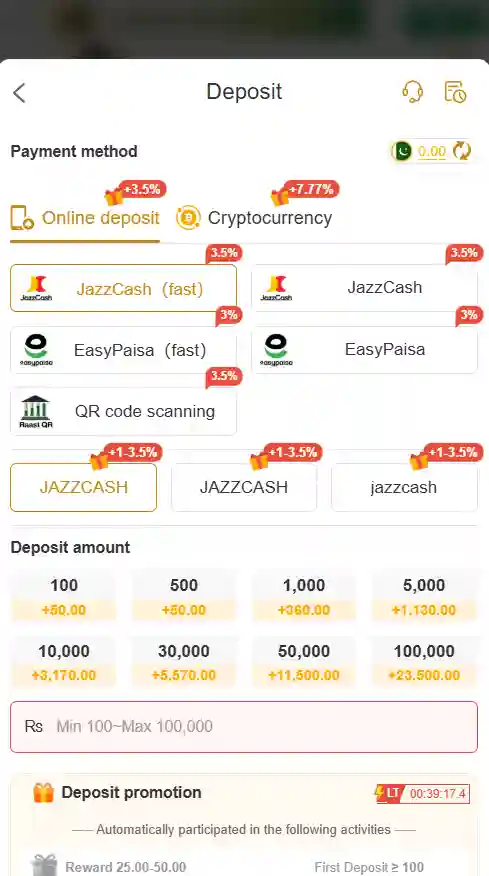
Task: Select the 10,000 deposit amount
Action: point(64,662)
